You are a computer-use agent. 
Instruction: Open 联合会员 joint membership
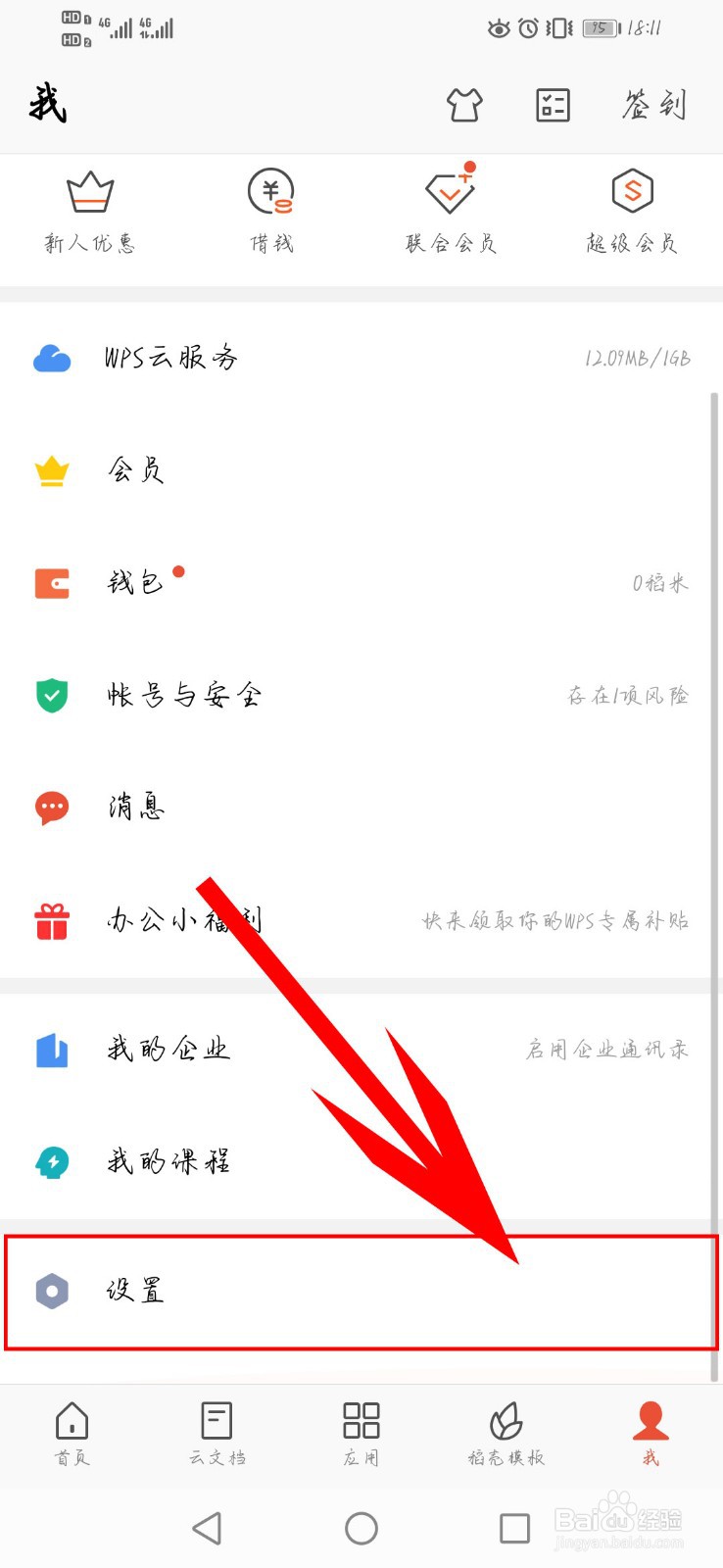[x=451, y=208]
